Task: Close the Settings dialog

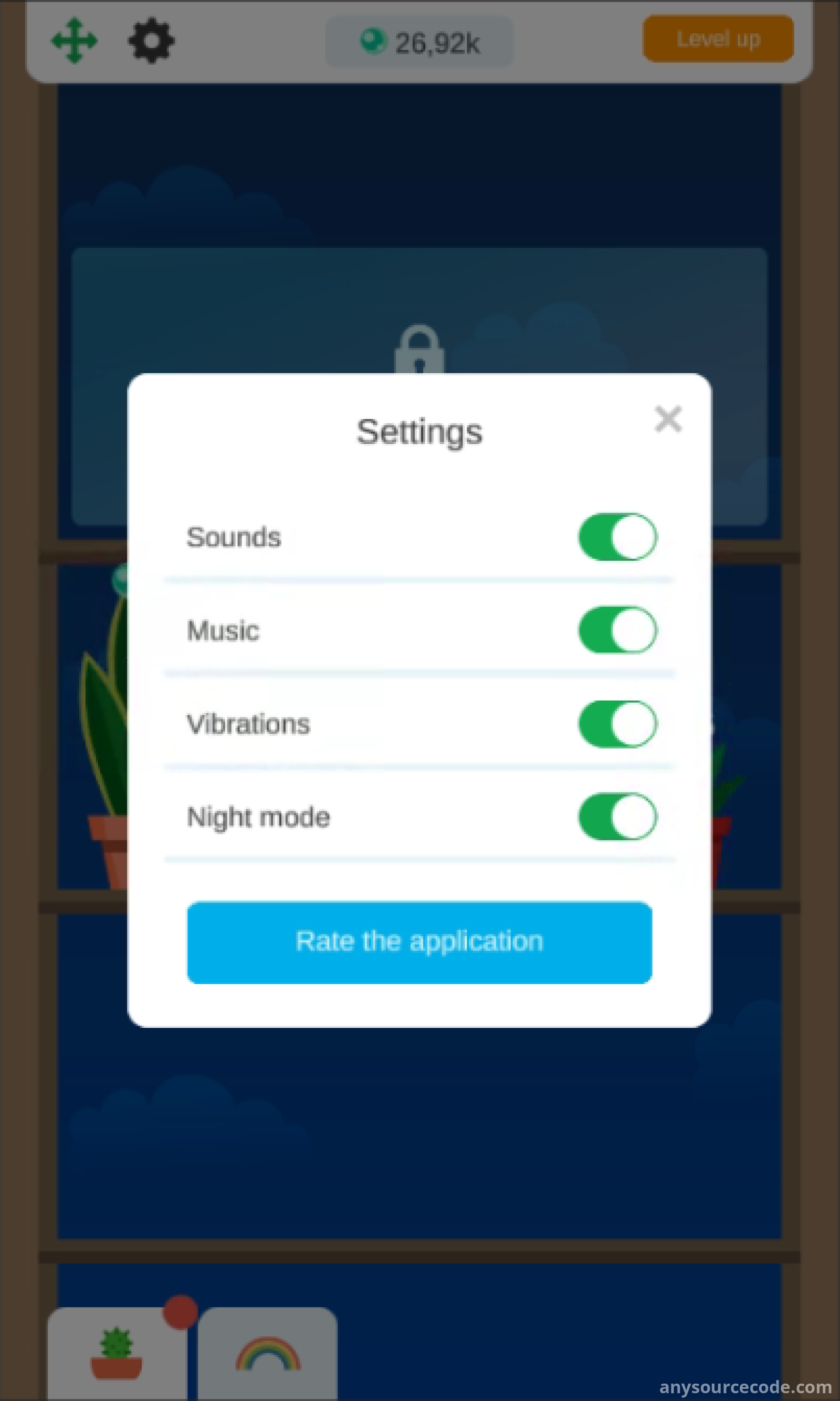Action: click(x=668, y=420)
